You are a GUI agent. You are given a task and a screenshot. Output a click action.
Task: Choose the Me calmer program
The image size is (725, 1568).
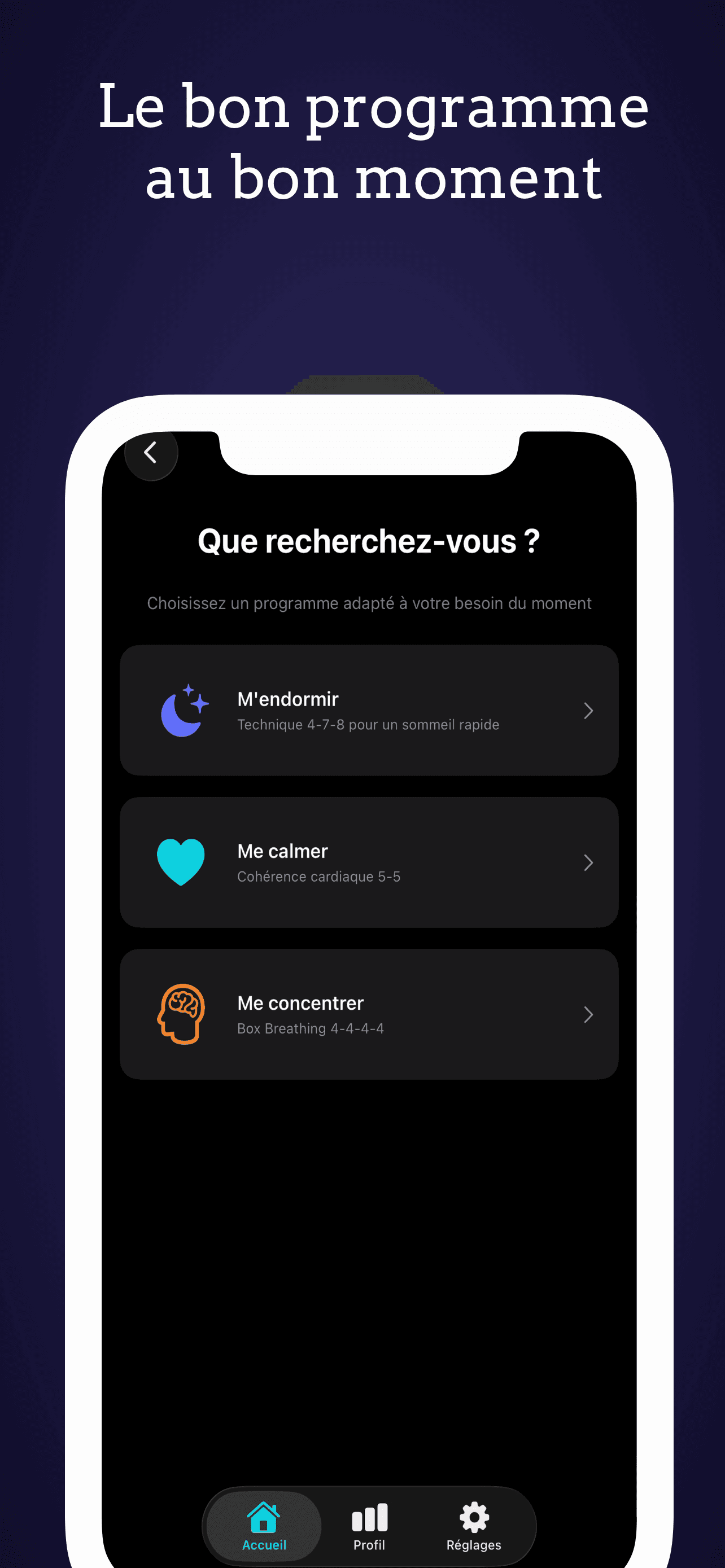coord(369,862)
